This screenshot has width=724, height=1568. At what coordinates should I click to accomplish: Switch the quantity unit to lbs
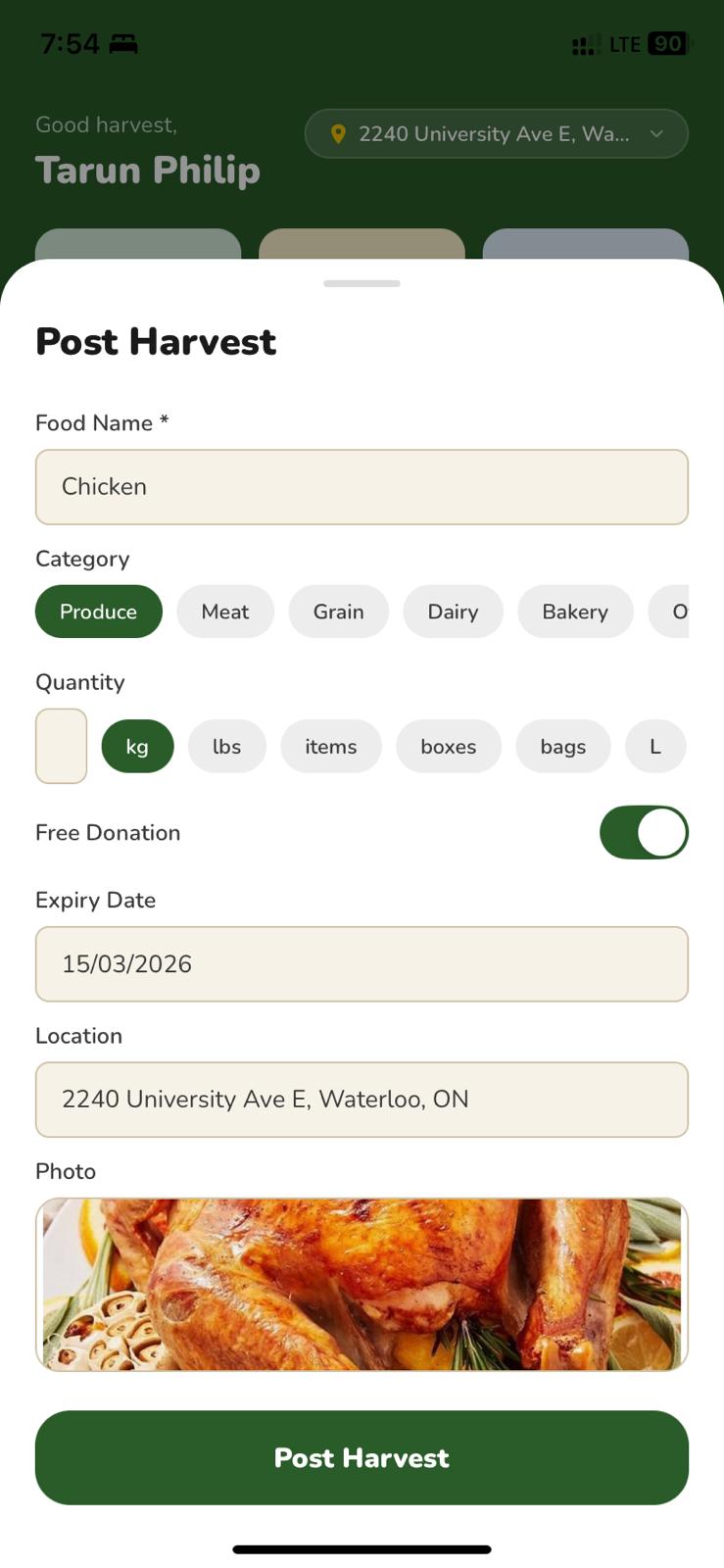(x=226, y=747)
